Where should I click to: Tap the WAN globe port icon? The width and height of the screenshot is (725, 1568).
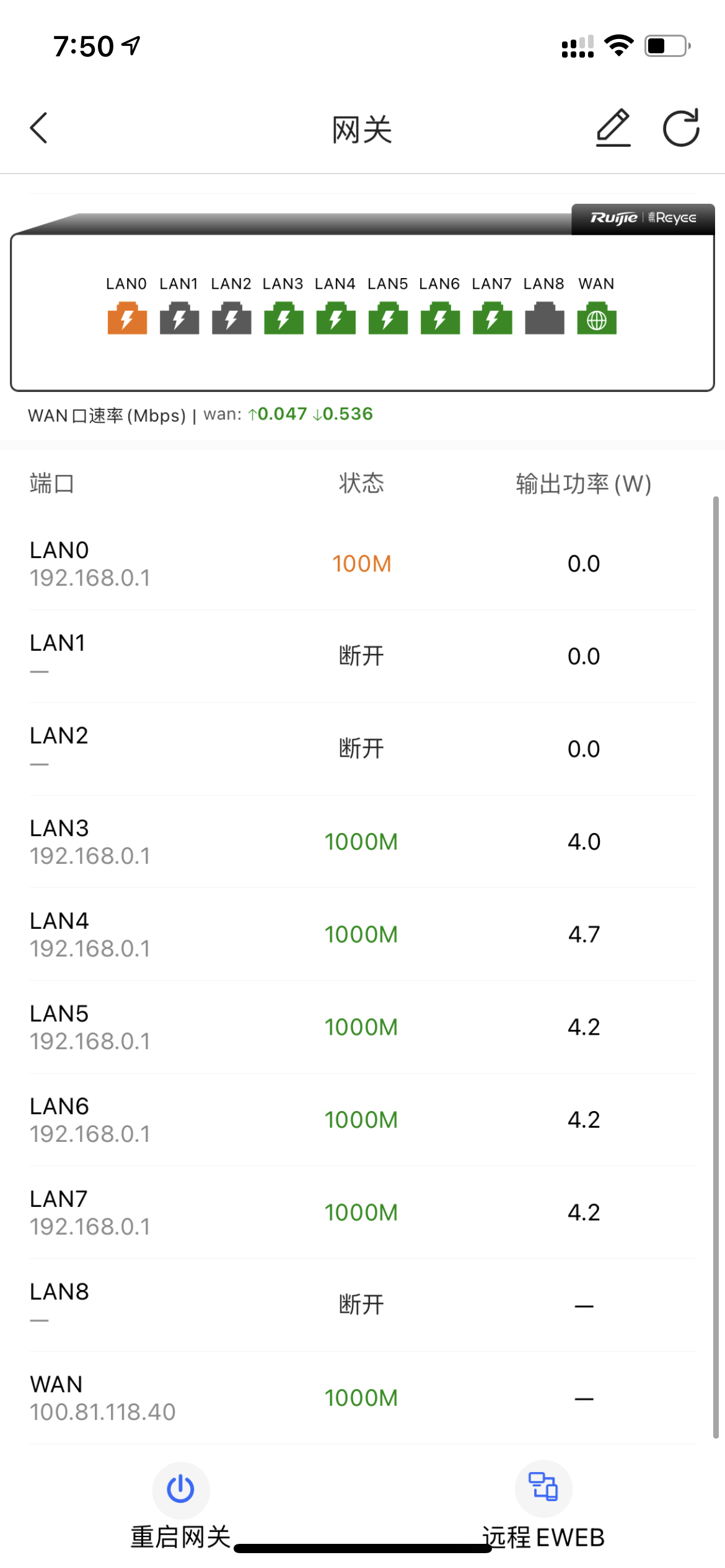[x=597, y=318]
